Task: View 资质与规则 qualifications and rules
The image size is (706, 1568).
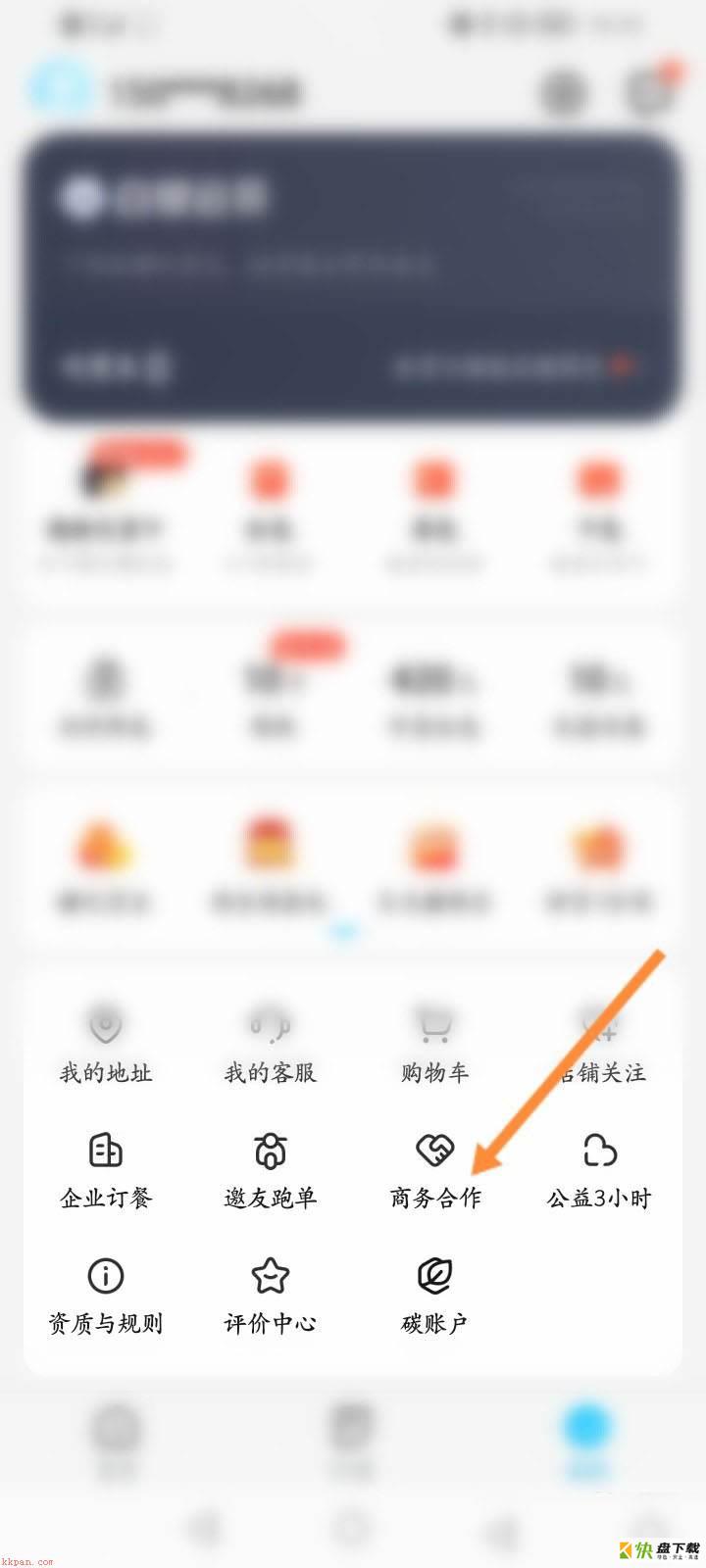Action: (x=106, y=1296)
